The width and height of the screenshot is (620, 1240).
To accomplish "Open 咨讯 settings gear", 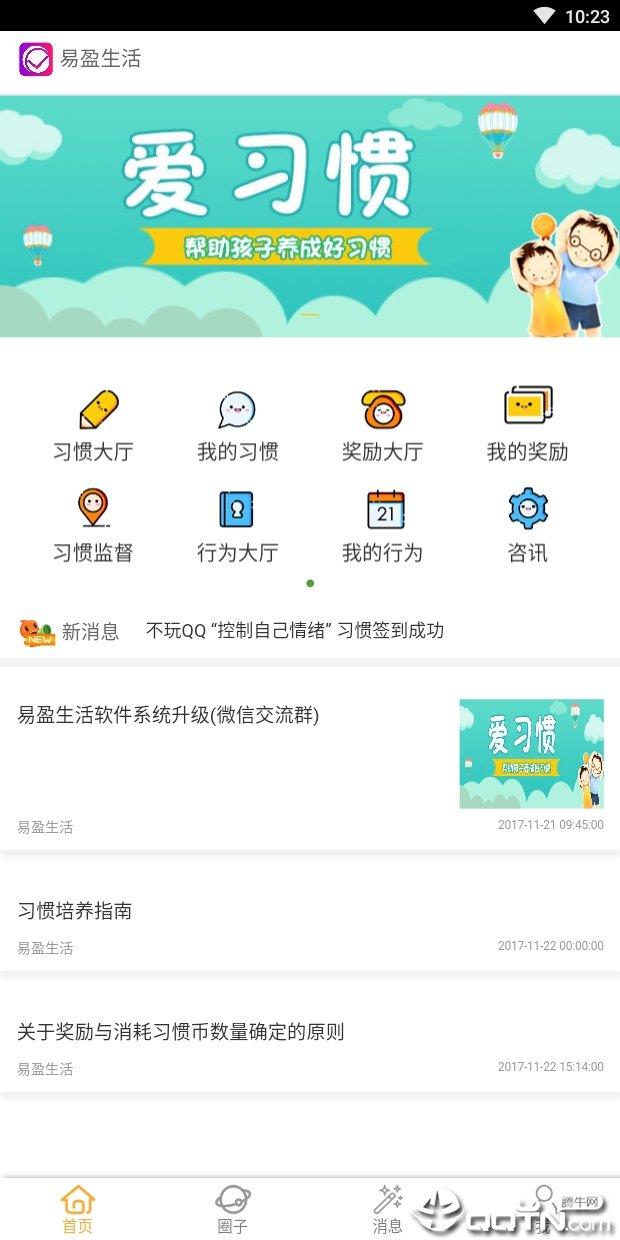I will pyautogui.click(x=527, y=526).
